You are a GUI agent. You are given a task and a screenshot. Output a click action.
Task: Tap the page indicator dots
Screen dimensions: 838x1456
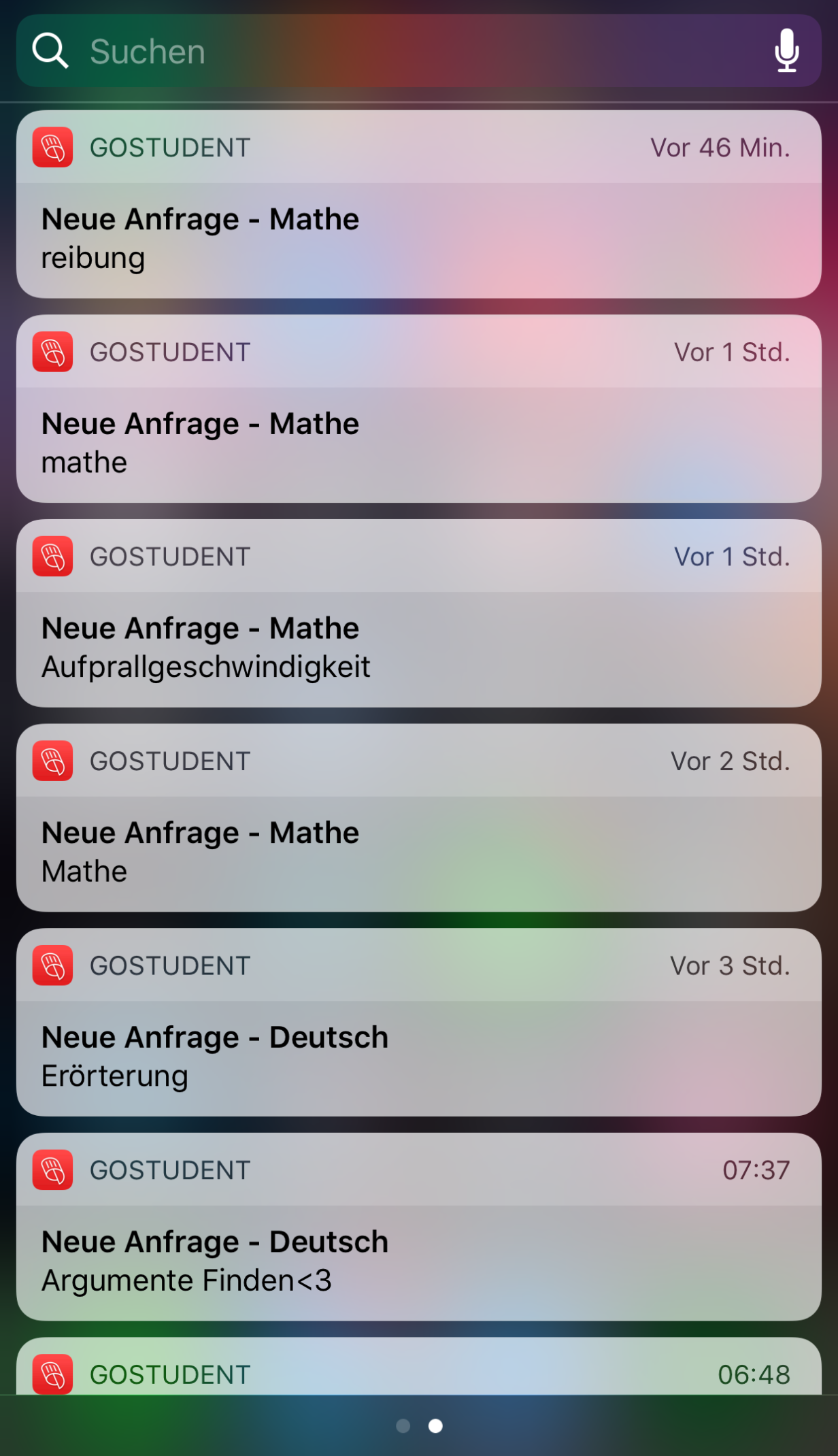(x=419, y=1426)
